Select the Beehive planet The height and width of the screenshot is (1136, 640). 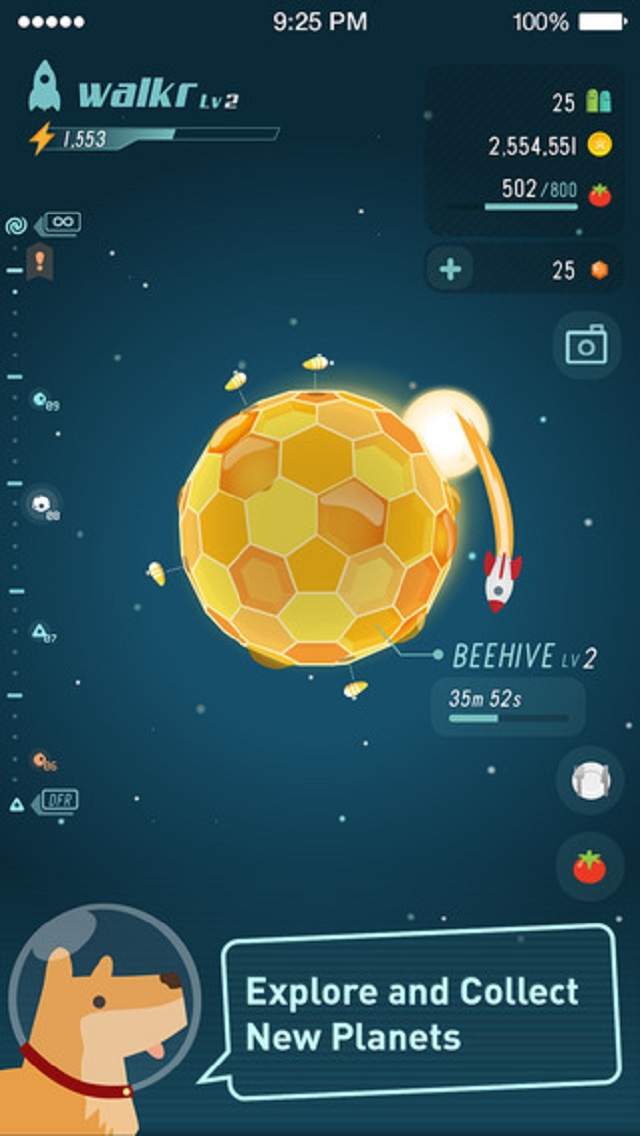(x=316, y=527)
